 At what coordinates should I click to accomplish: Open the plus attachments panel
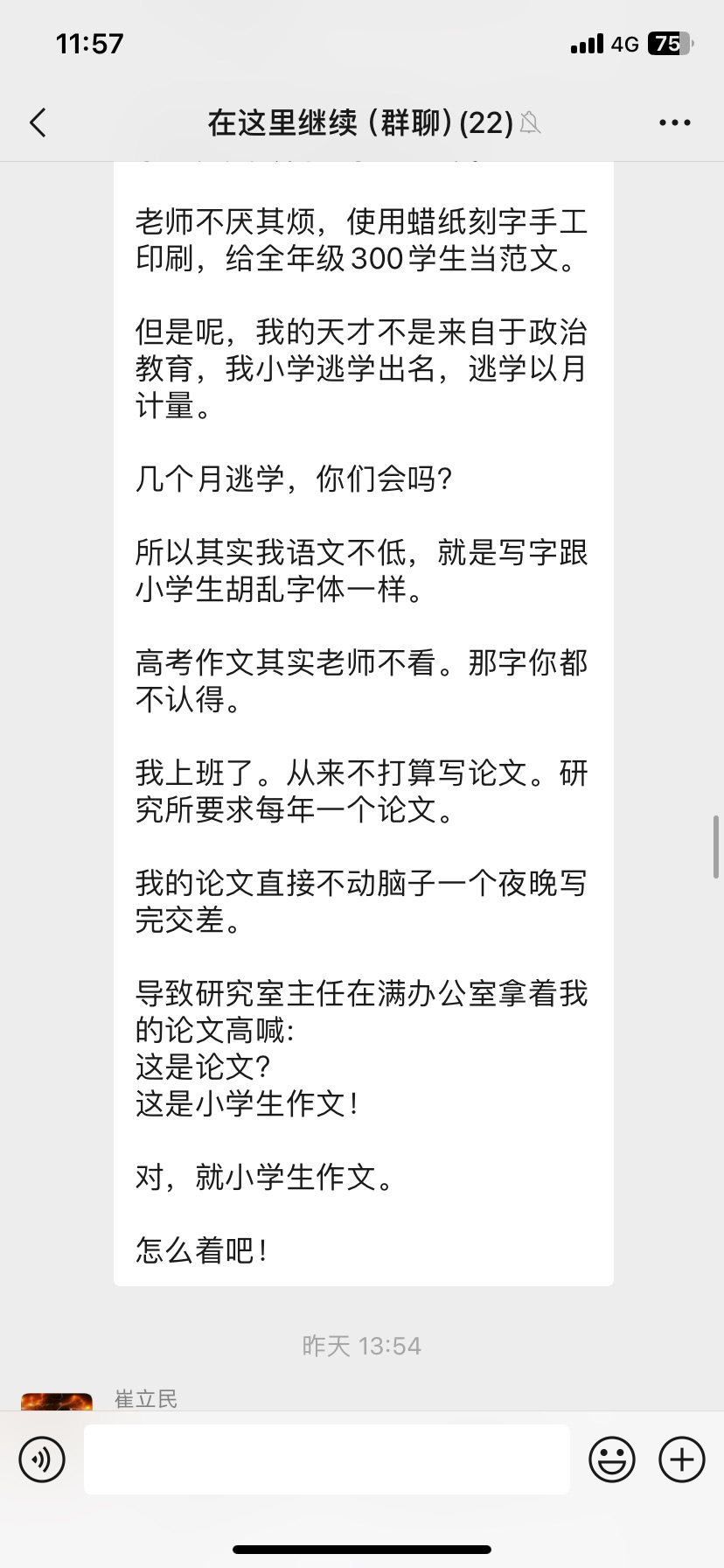tap(681, 1459)
